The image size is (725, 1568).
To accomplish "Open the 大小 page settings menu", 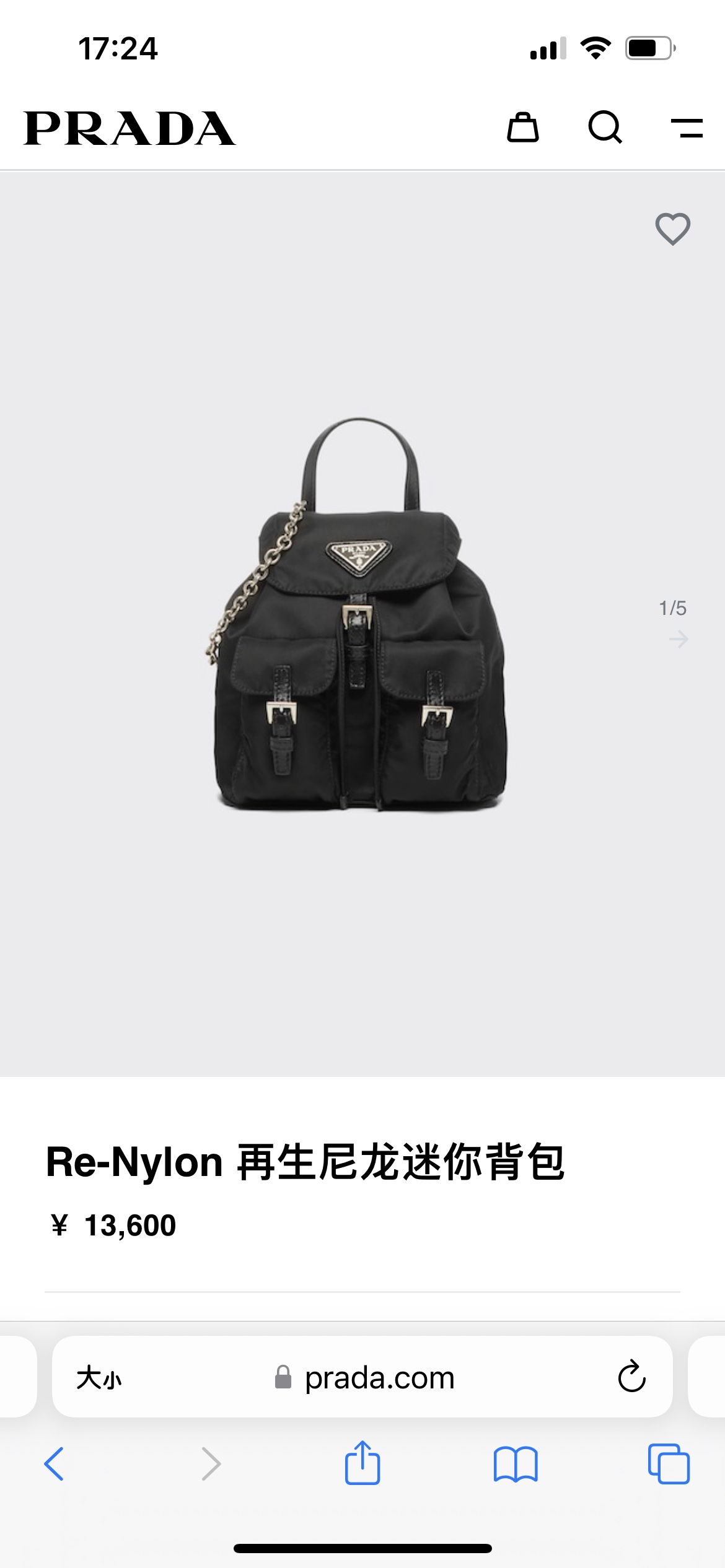I will (99, 1378).
